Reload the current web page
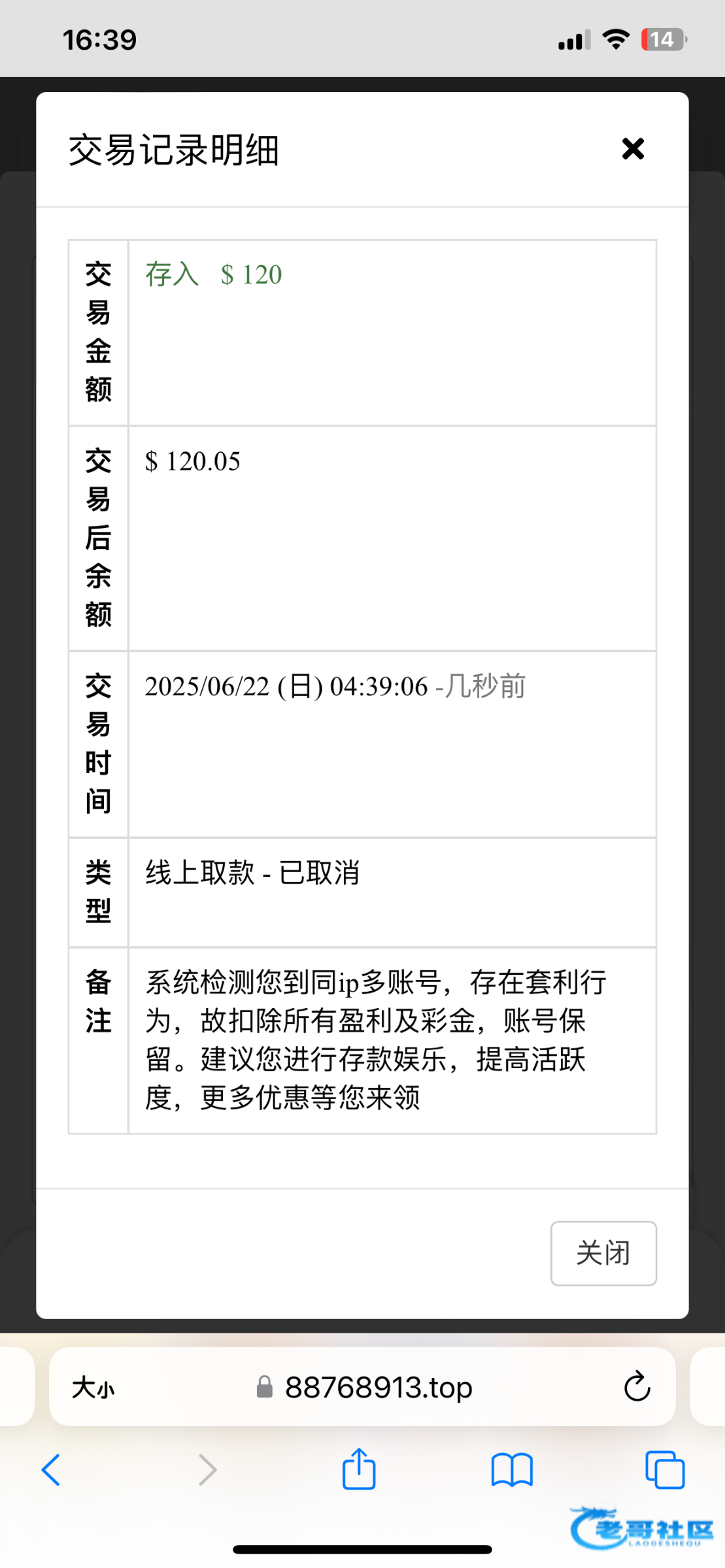 (637, 1386)
